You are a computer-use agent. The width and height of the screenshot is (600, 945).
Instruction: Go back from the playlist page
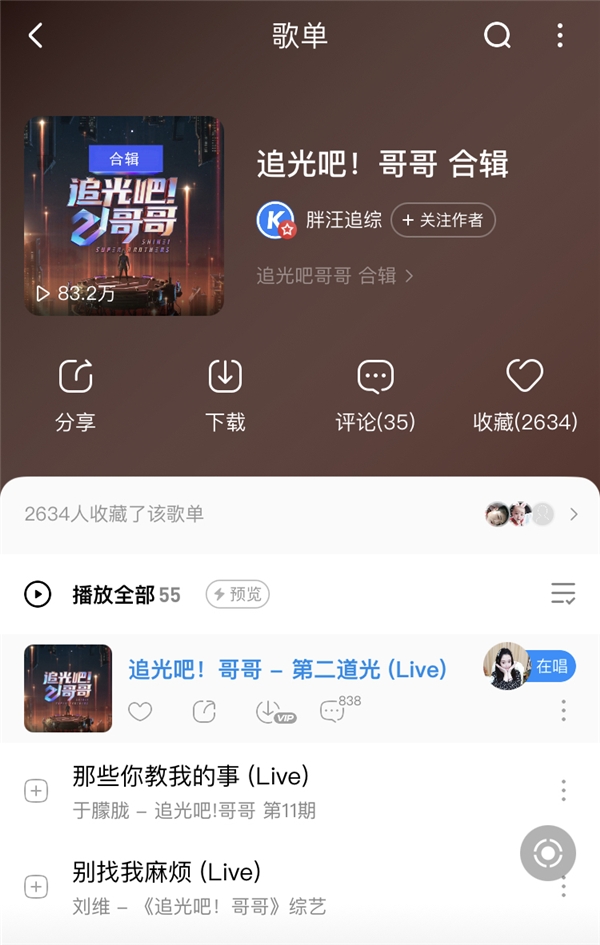[x=36, y=36]
